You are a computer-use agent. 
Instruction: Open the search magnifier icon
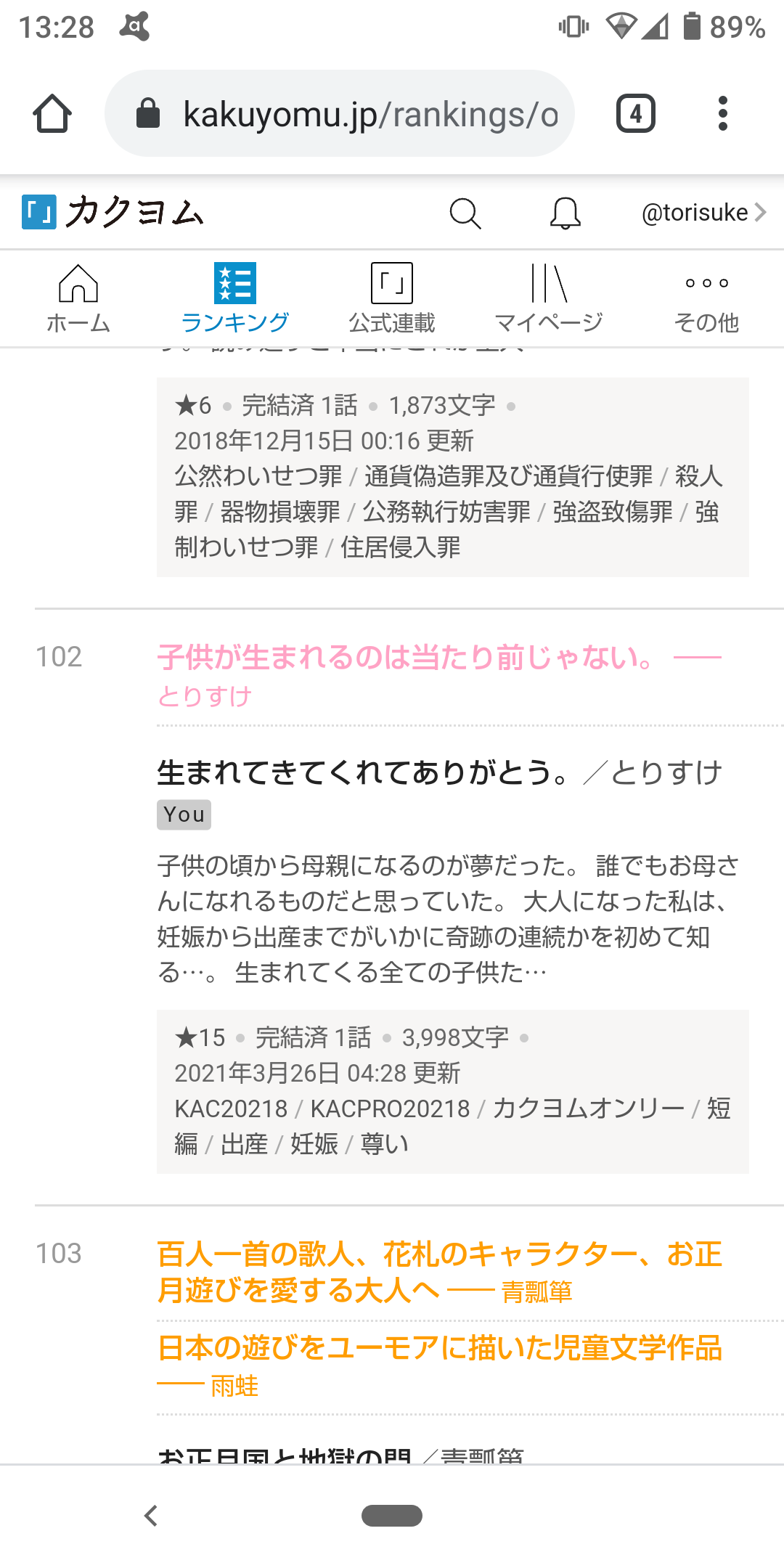(x=465, y=213)
